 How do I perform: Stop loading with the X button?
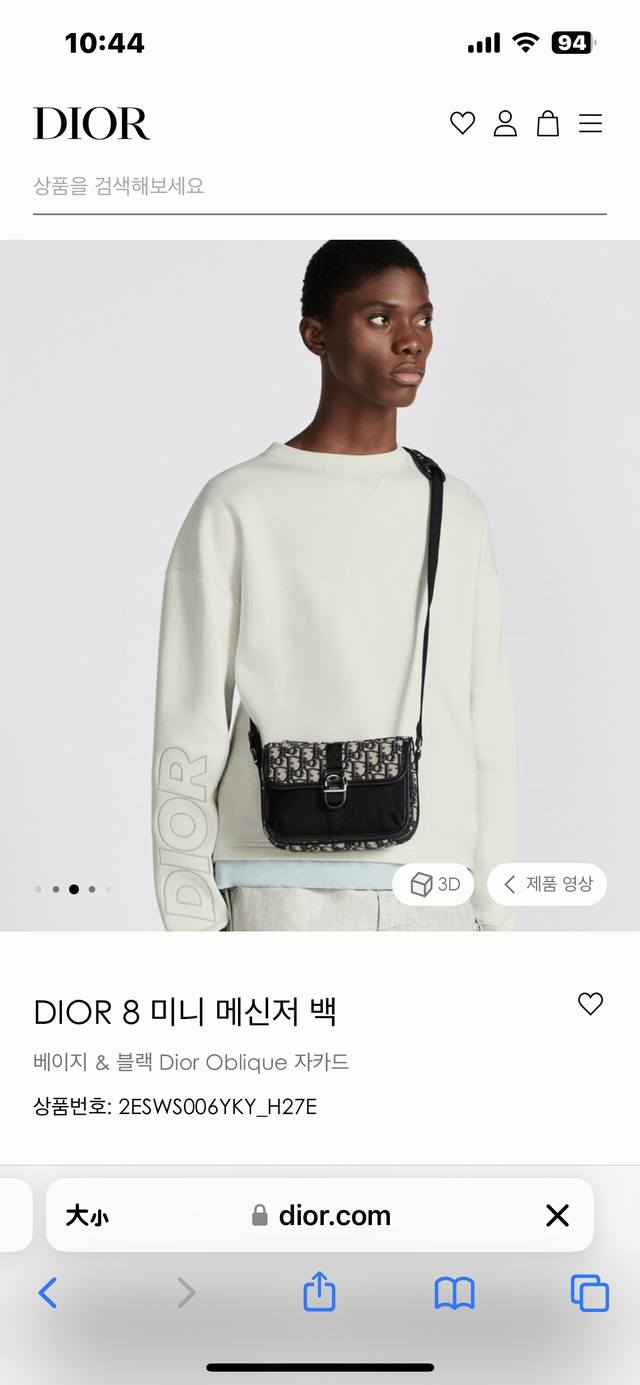(557, 1216)
